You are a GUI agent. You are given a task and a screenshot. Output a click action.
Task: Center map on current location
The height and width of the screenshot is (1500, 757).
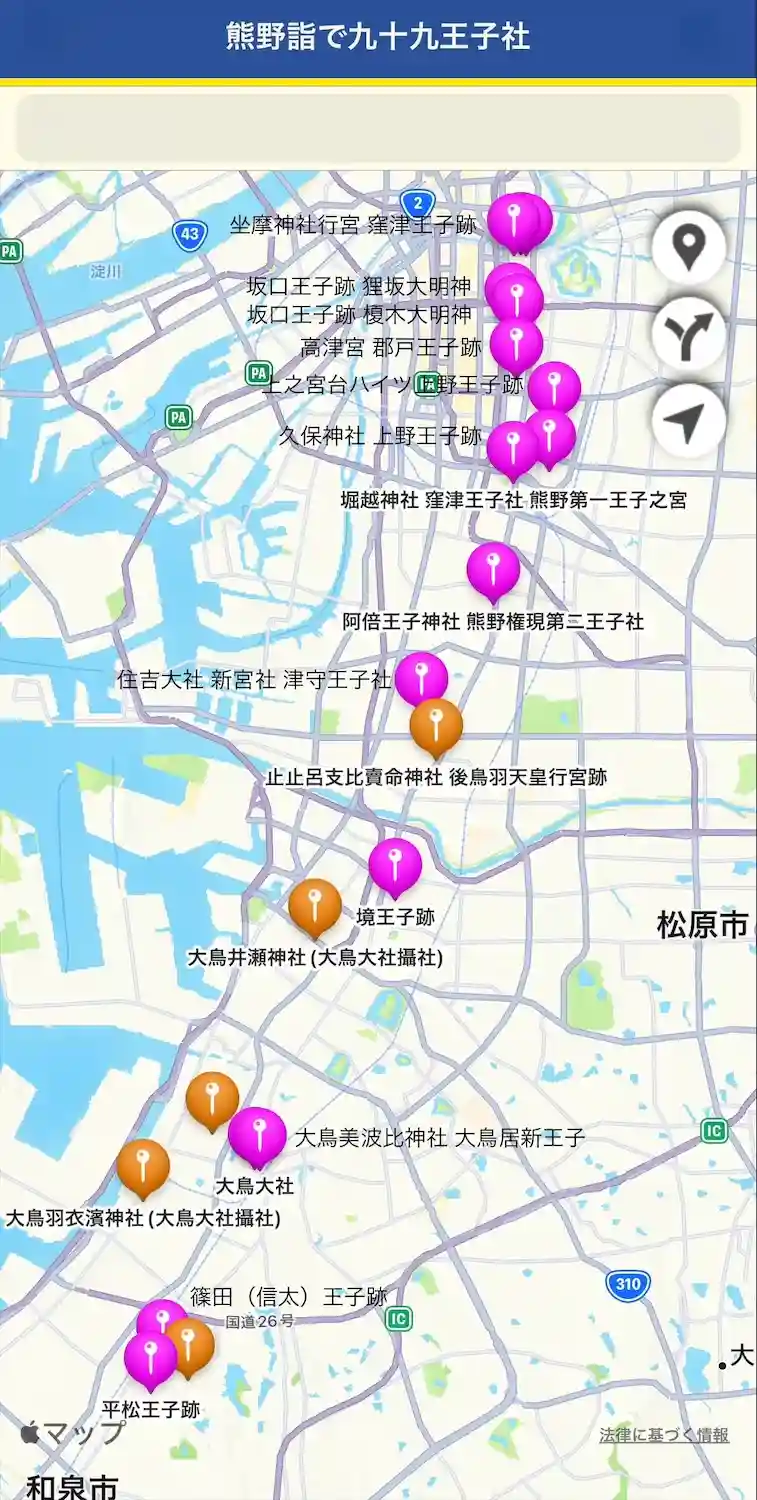click(688, 422)
